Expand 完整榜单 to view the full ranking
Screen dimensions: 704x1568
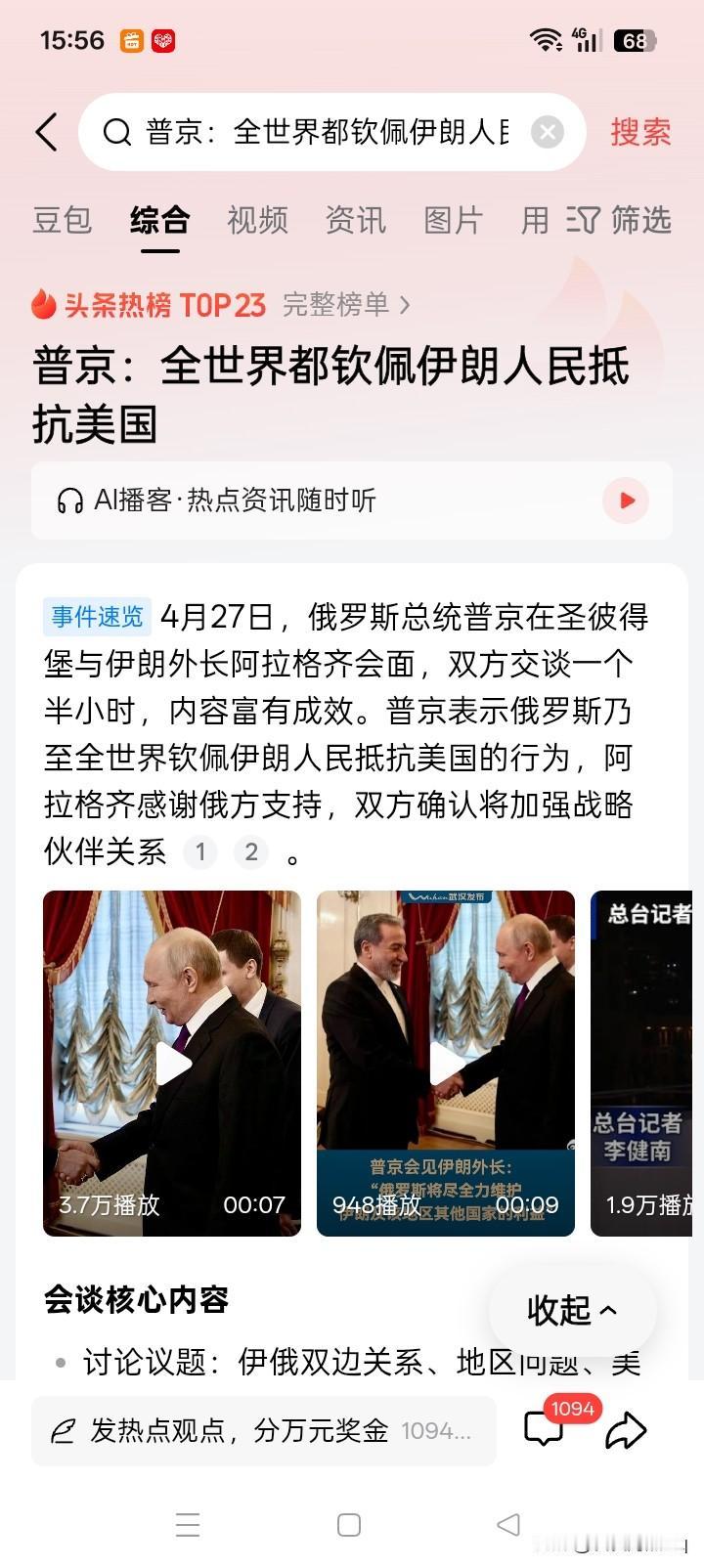(x=337, y=306)
